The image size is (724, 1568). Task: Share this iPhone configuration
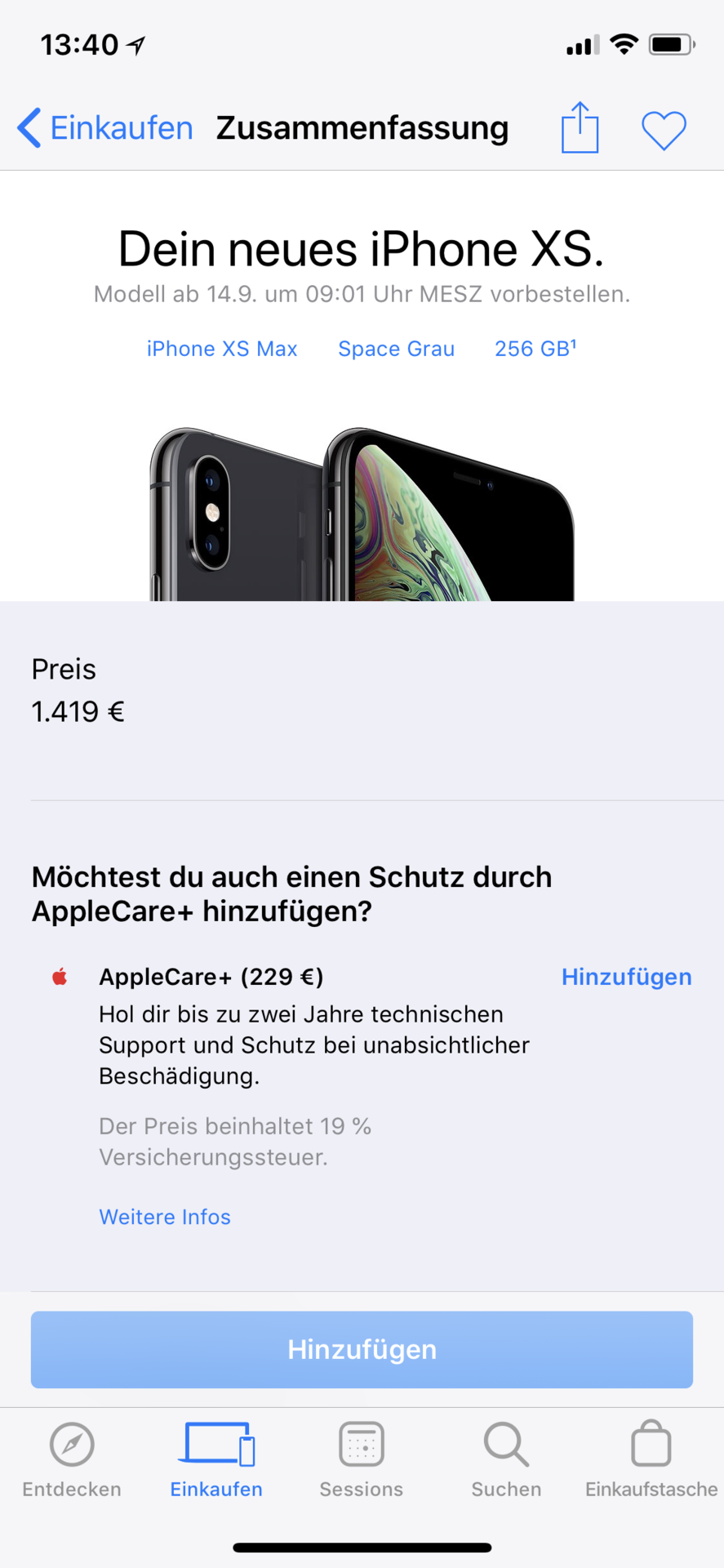[580, 128]
